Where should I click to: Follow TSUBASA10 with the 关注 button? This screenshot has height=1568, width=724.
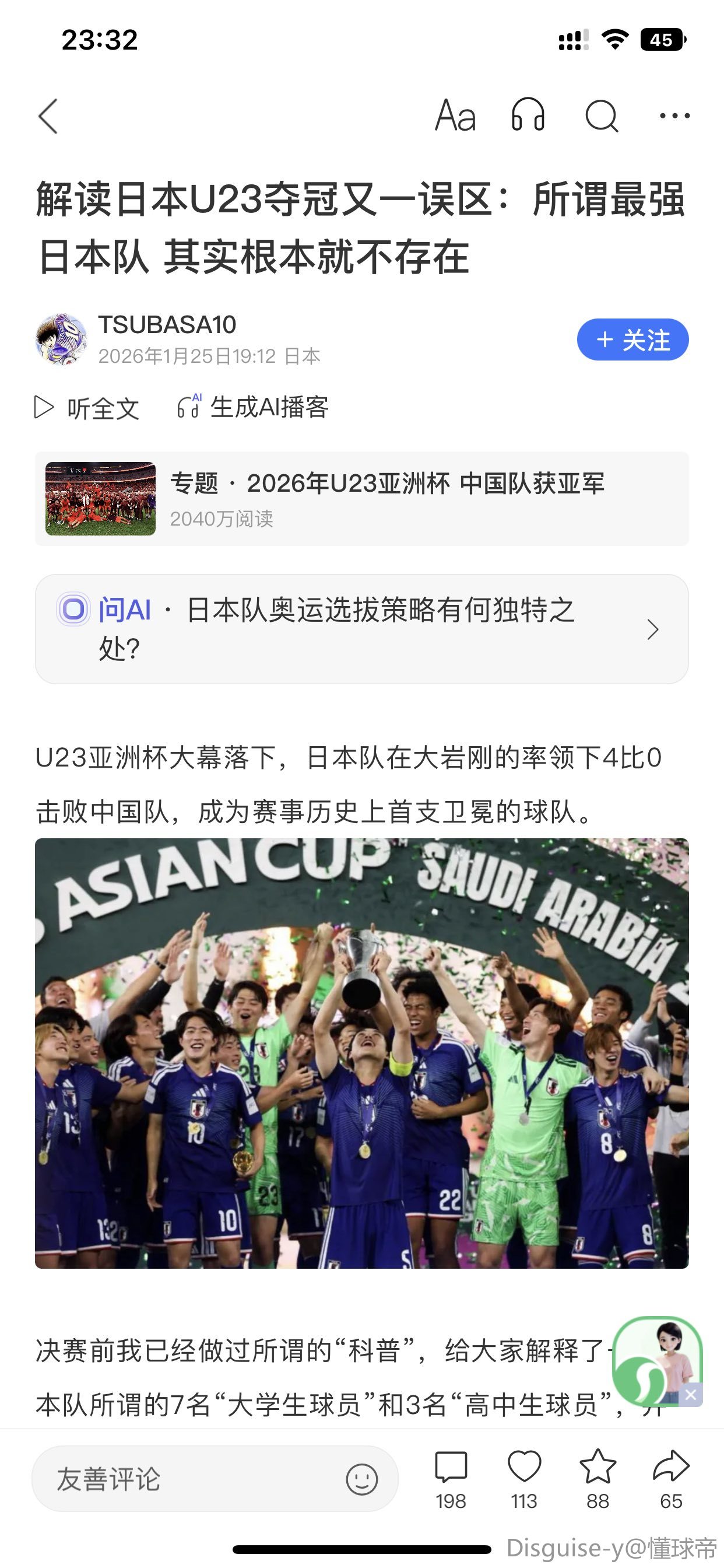click(632, 339)
